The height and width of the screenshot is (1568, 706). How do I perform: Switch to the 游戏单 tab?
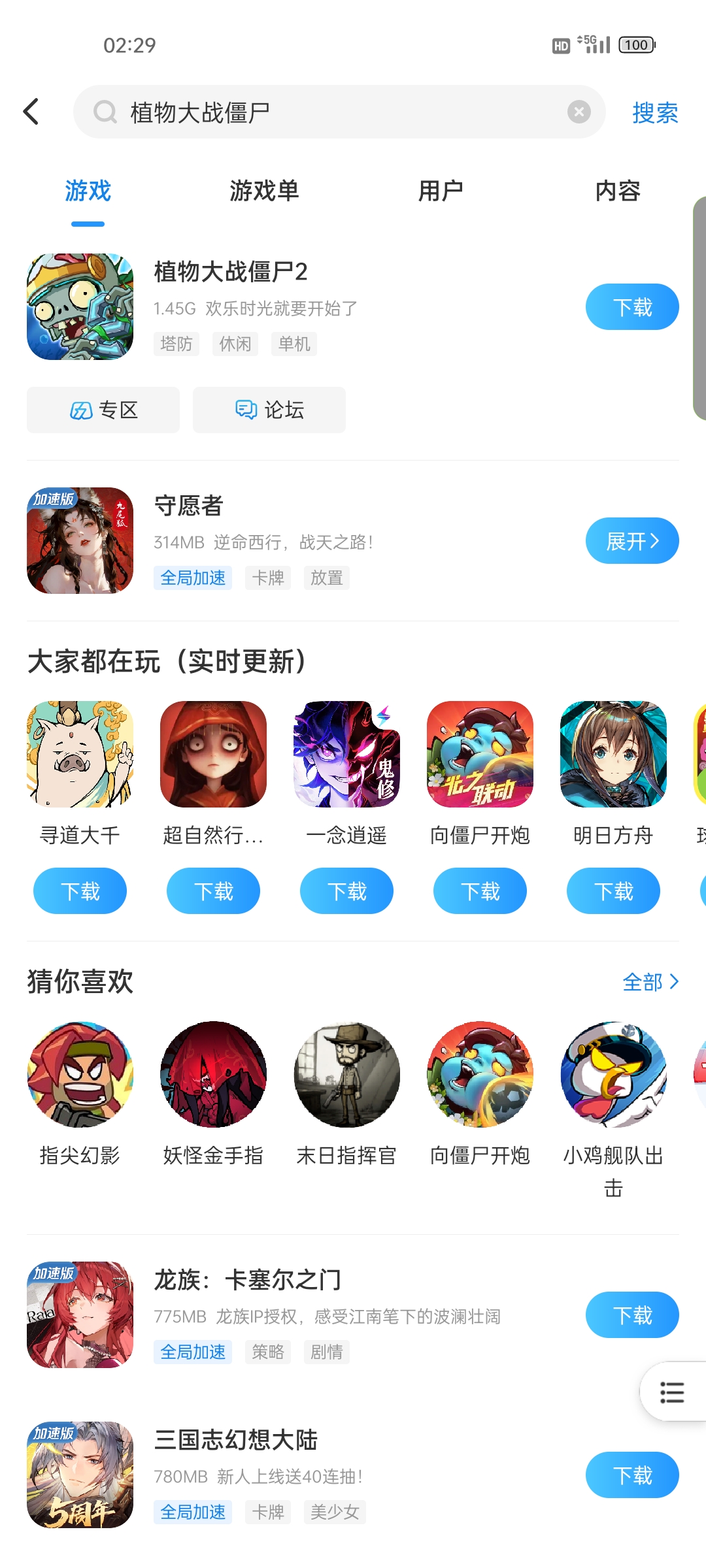pyautogui.click(x=264, y=191)
